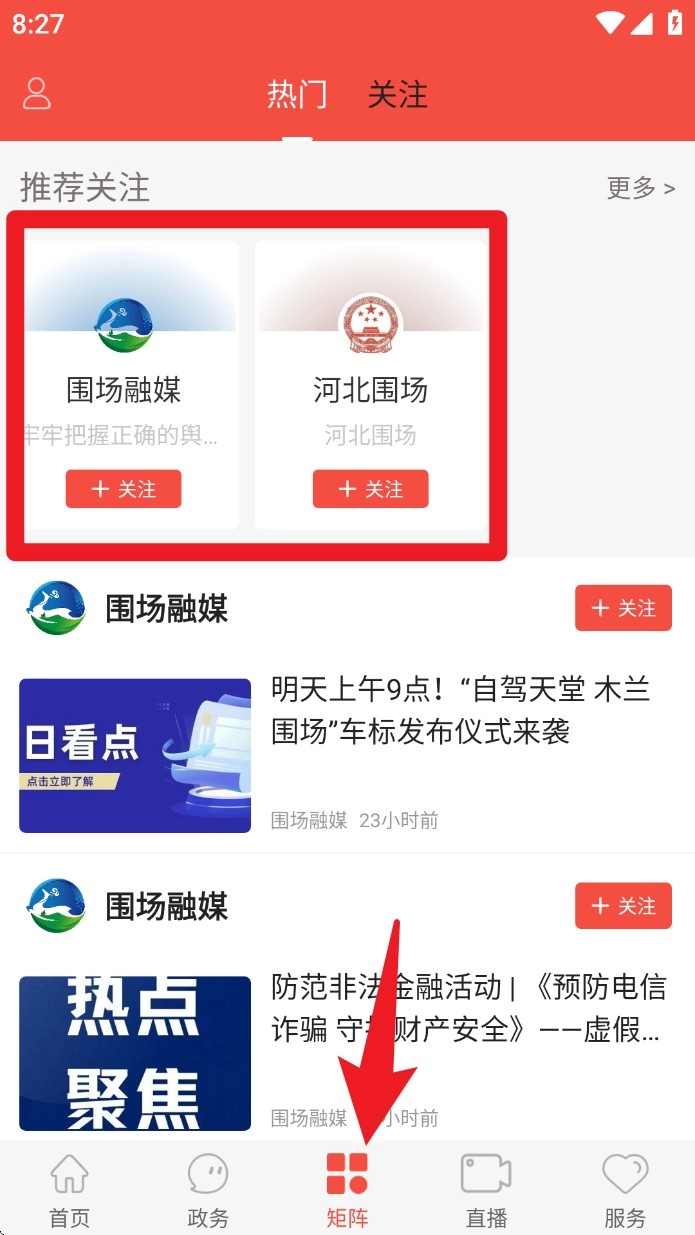Follow 围场融媒 in the recommended card

124,489
